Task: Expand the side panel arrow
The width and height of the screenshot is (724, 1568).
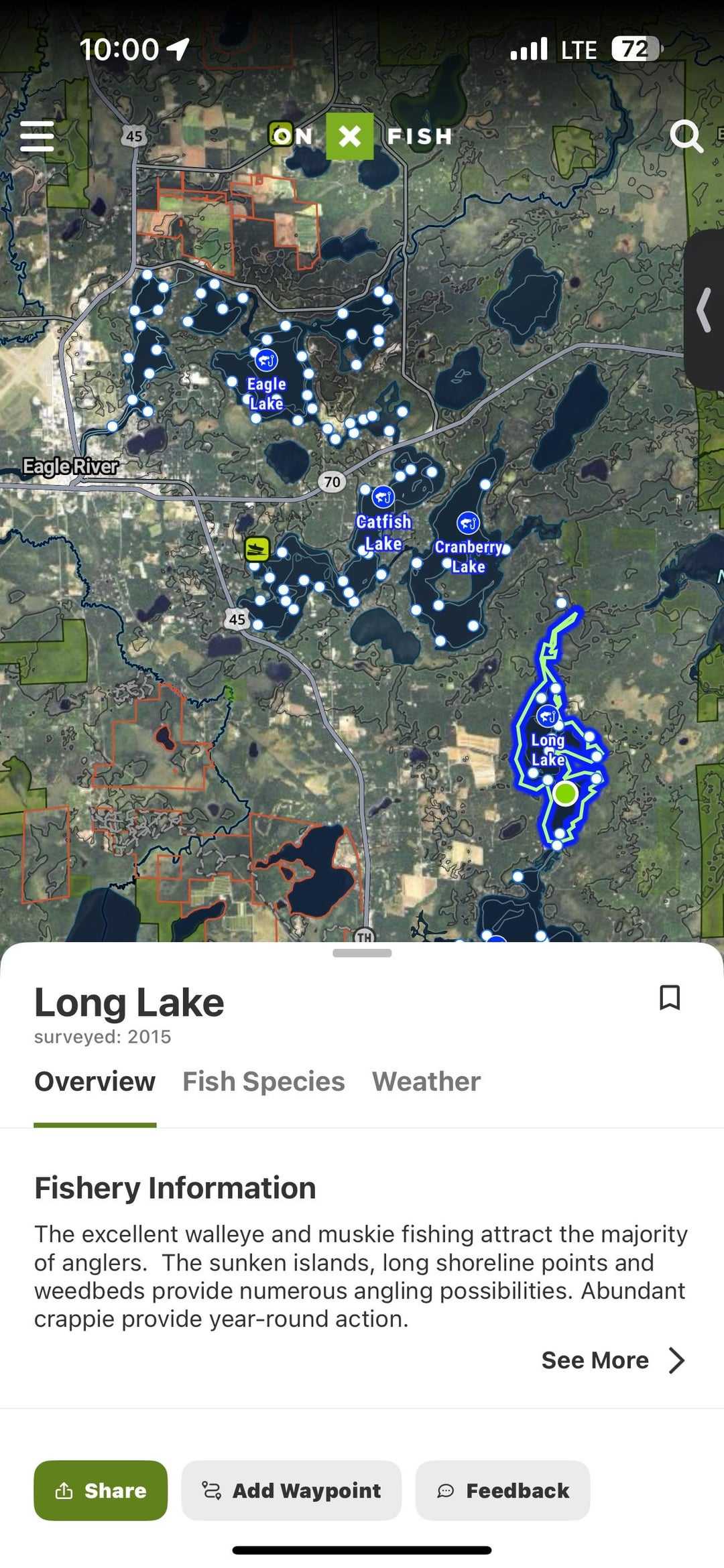Action: coord(704,310)
